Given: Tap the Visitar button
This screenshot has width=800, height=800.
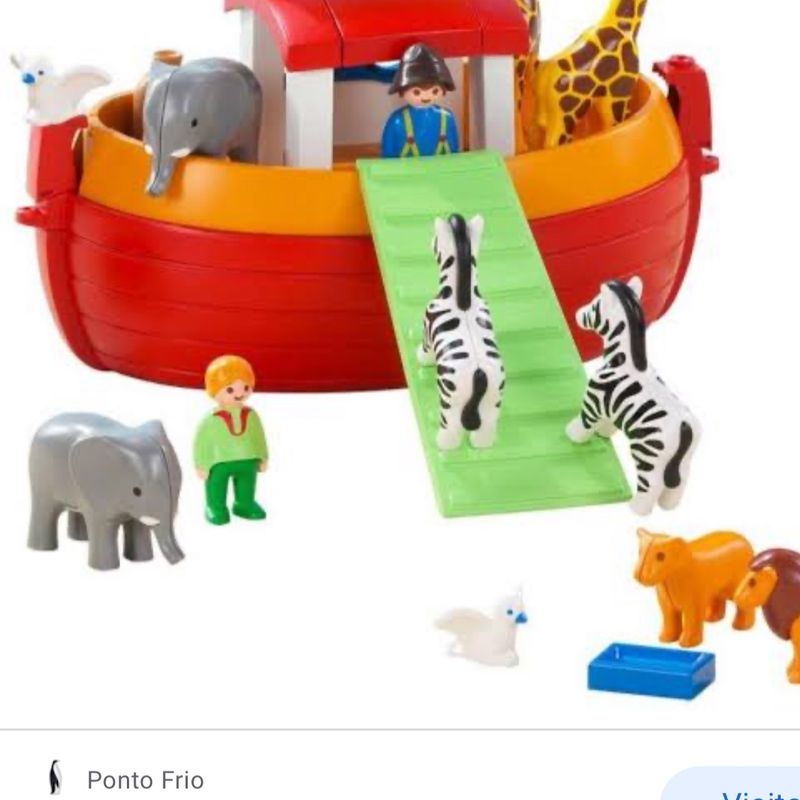Looking at the screenshot, I should point(745,787).
